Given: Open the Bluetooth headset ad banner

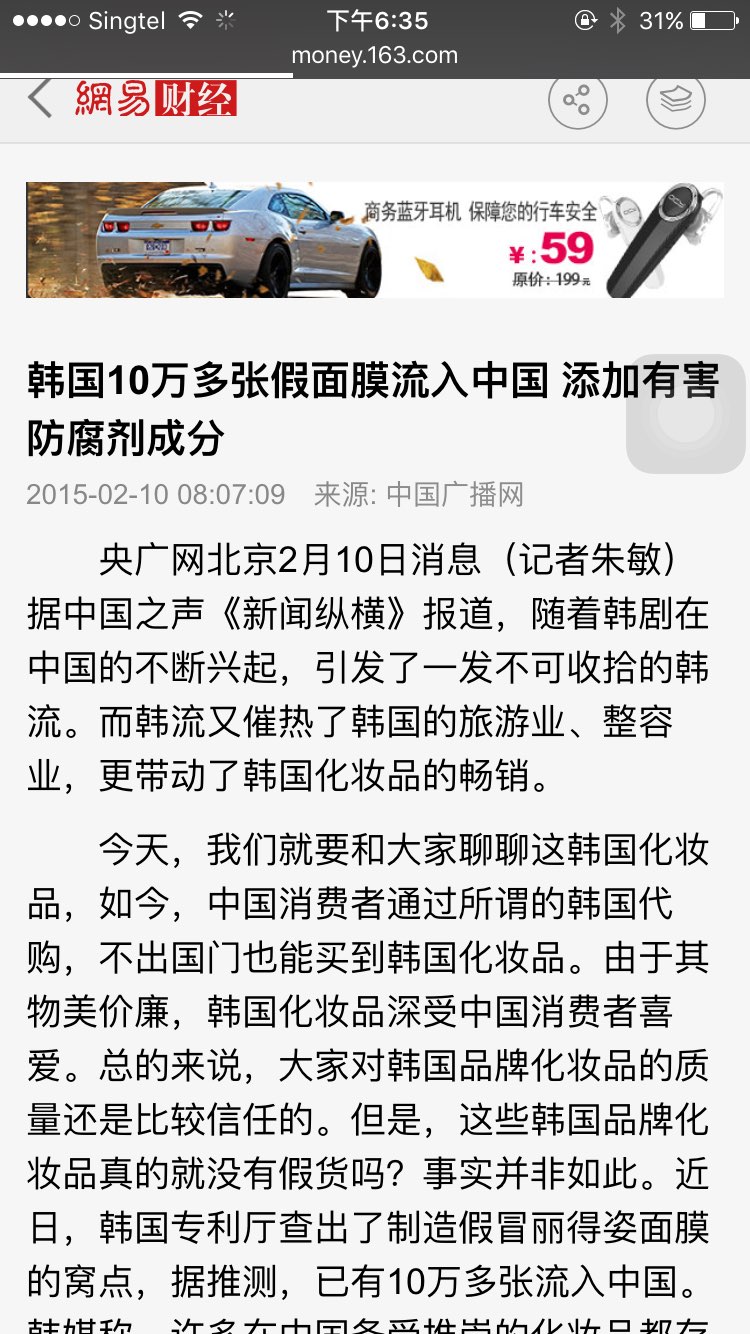Looking at the screenshot, I should click(375, 240).
